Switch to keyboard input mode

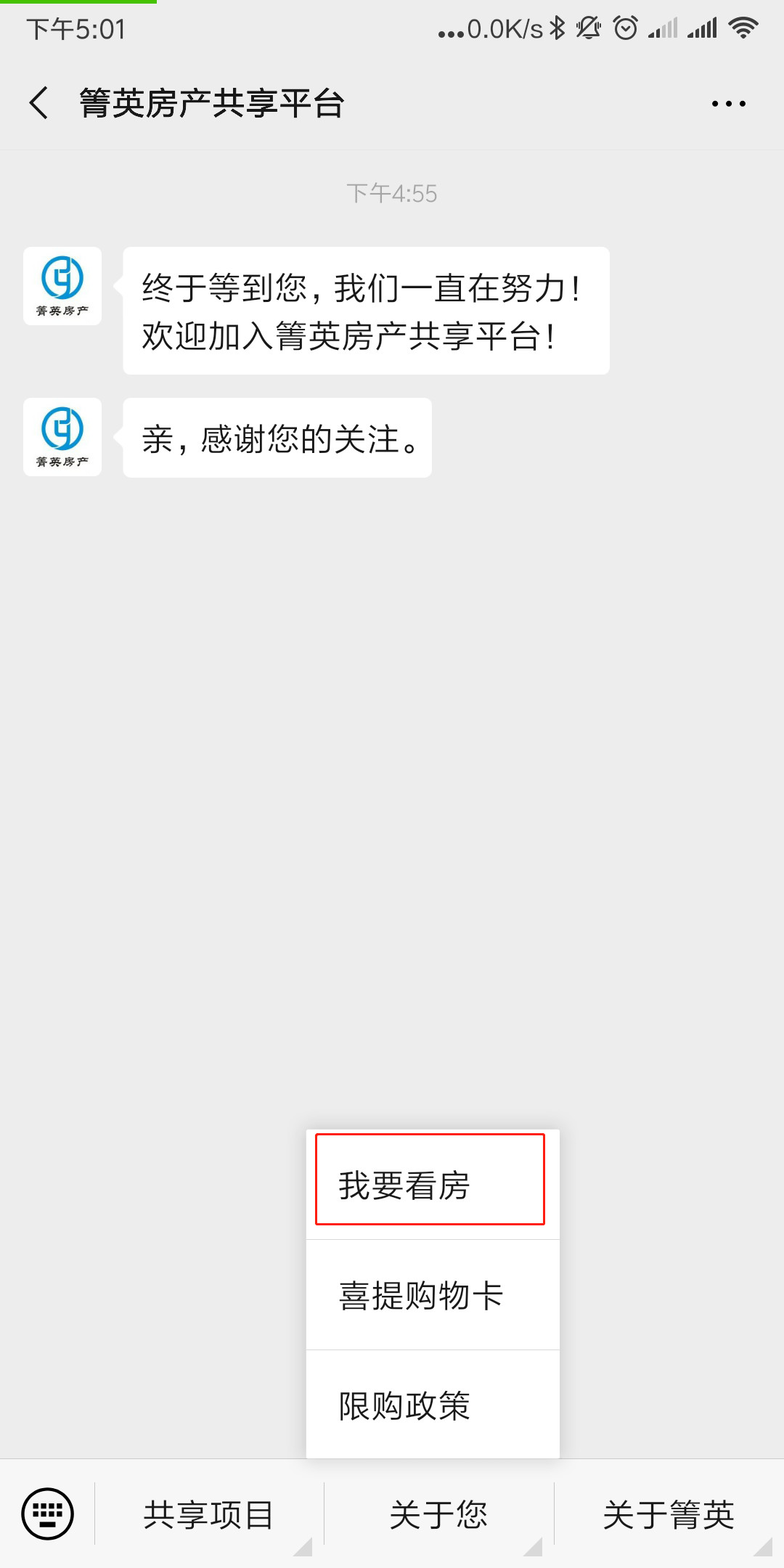coord(48,1514)
